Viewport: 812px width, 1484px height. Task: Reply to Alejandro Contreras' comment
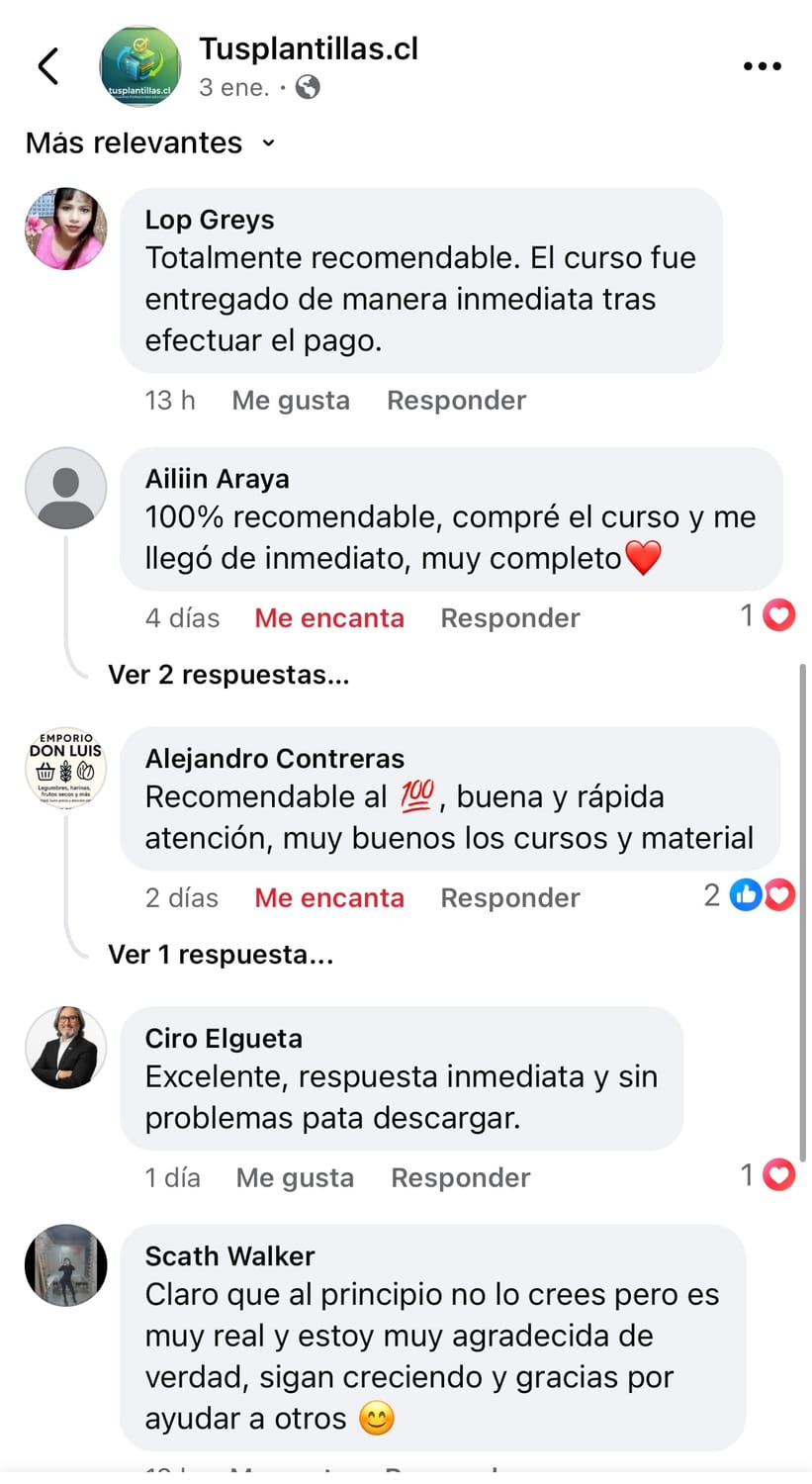(x=510, y=898)
